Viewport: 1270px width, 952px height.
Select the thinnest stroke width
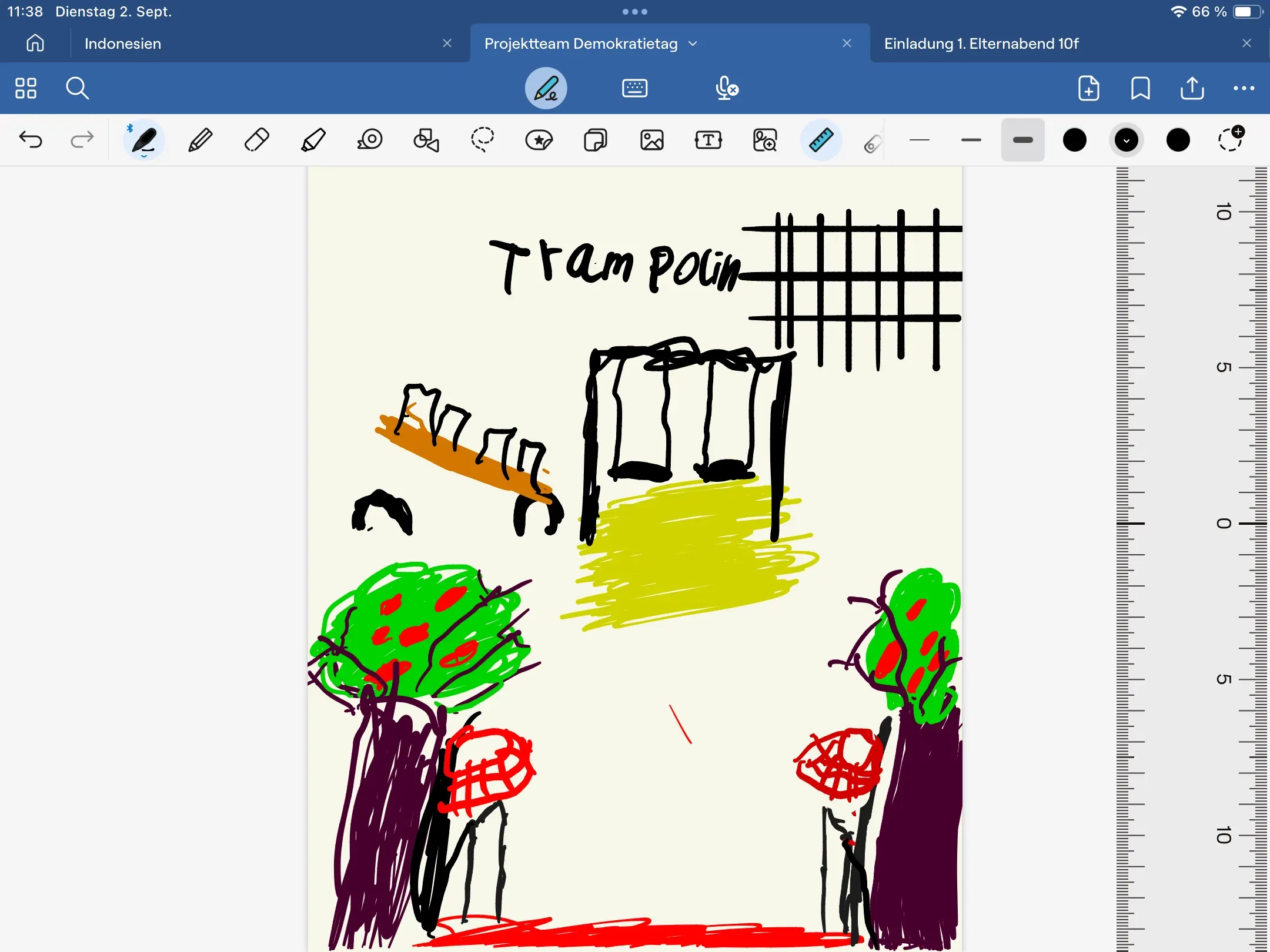tap(919, 140)
